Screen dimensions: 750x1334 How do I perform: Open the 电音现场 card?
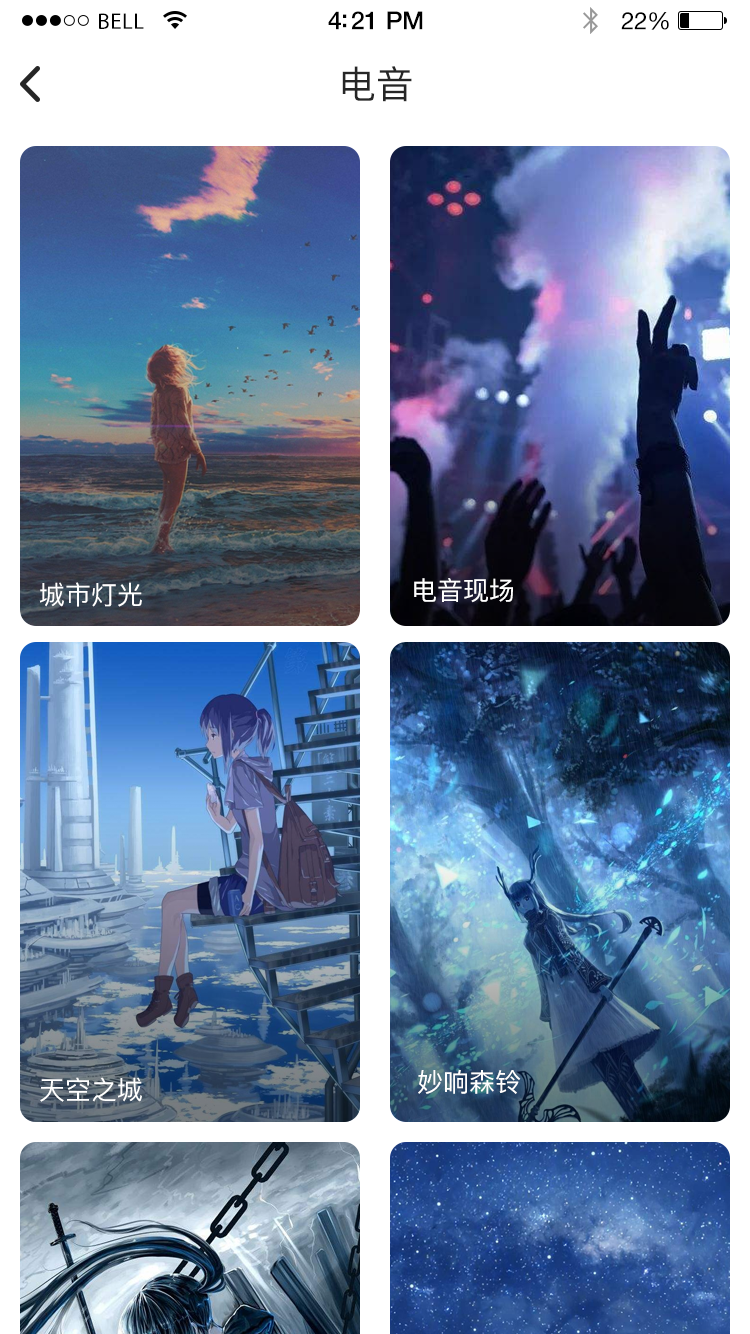pyautogui.click(x=560, y=386)
